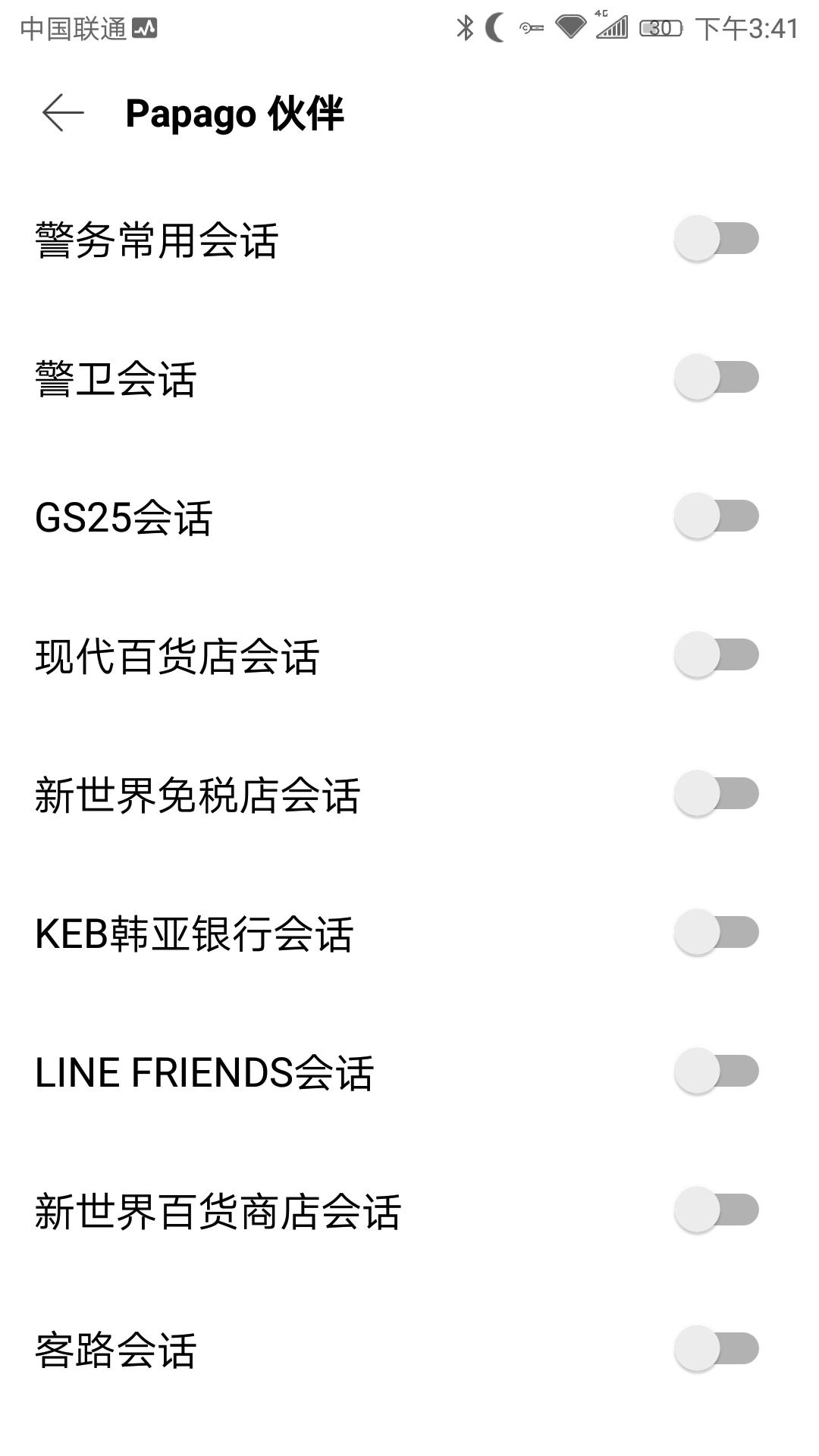The height and width of the screenshot is (1456, 819).
Task: Enable the 警务常用会话 switch
Action: 717,238
